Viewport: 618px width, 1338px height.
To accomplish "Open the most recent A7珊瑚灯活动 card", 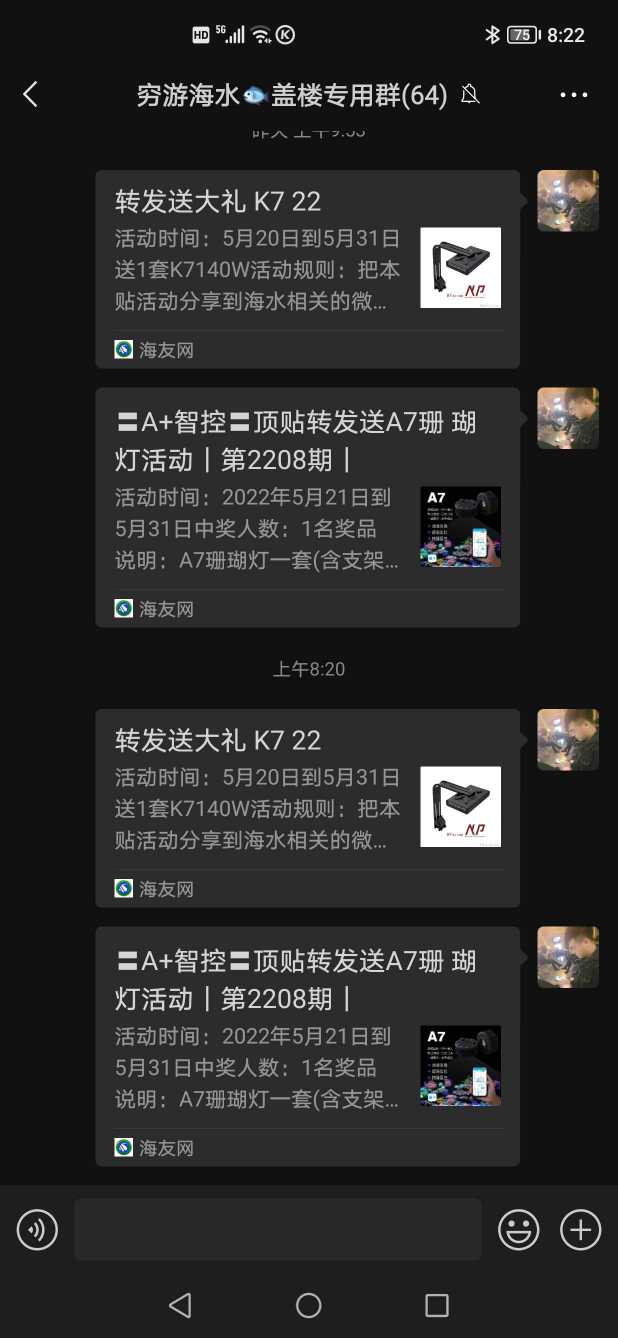I will [307, 1045].
